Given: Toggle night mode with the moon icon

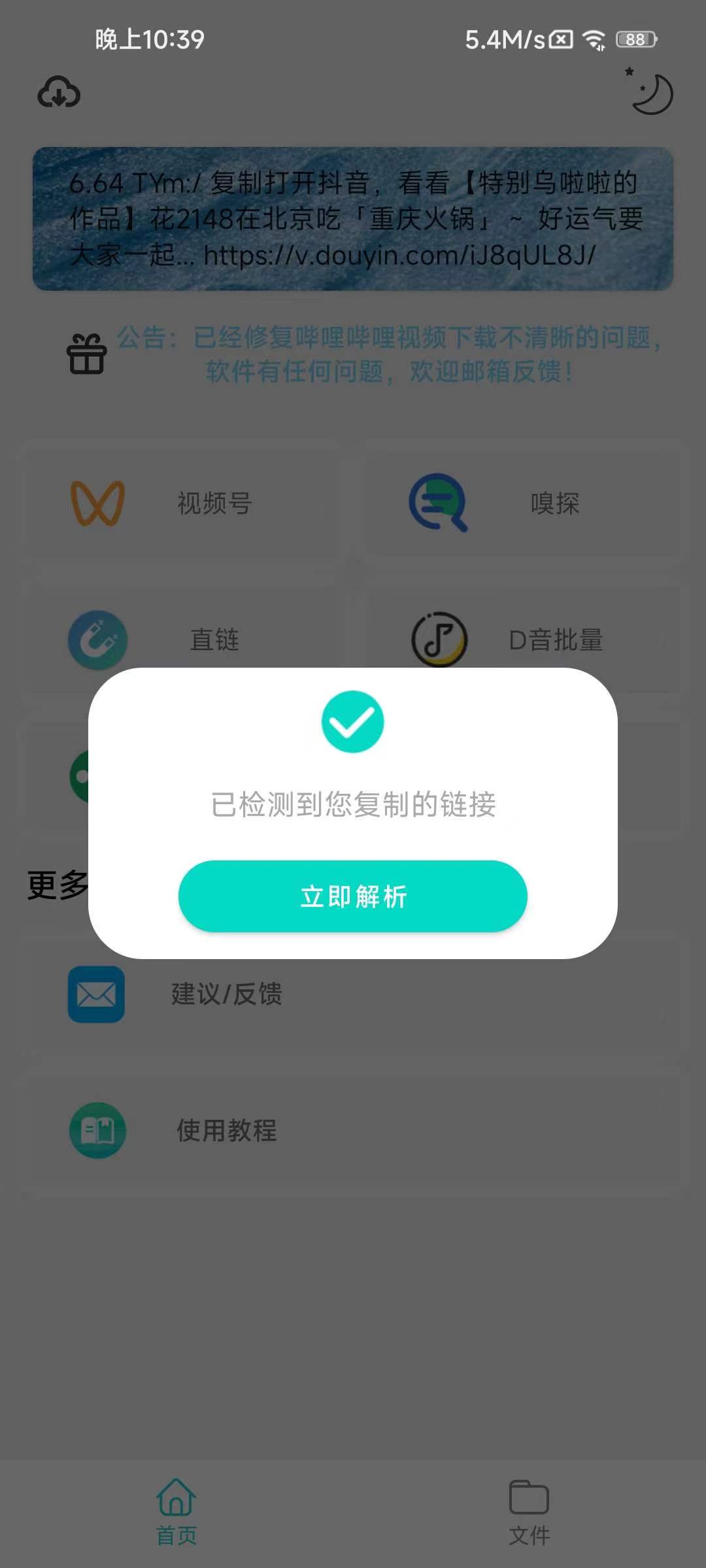Looking at the screenshot, I should click(651, 93).
